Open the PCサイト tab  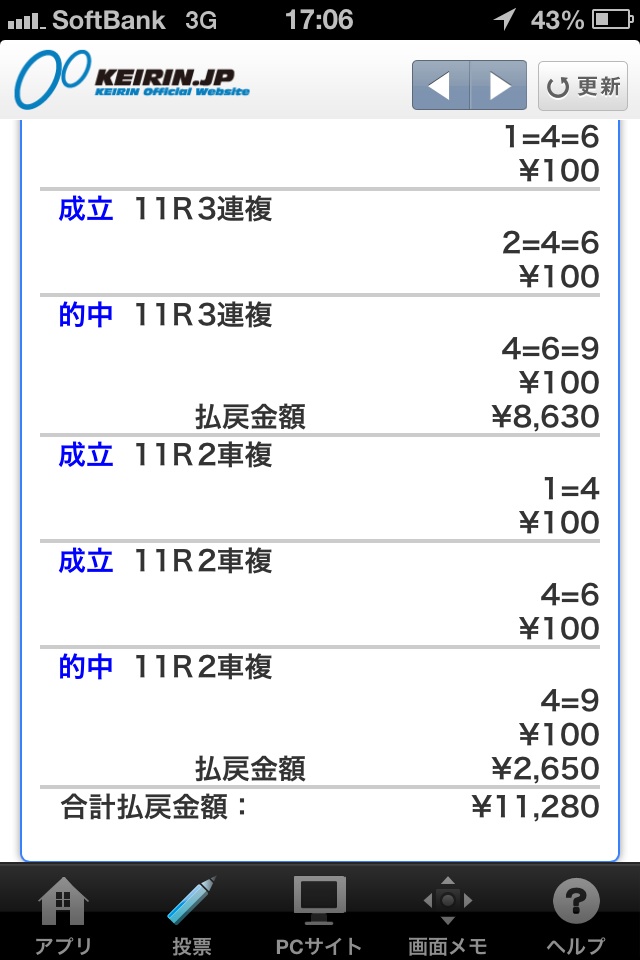pyautogui.click(x=319, y=914)
